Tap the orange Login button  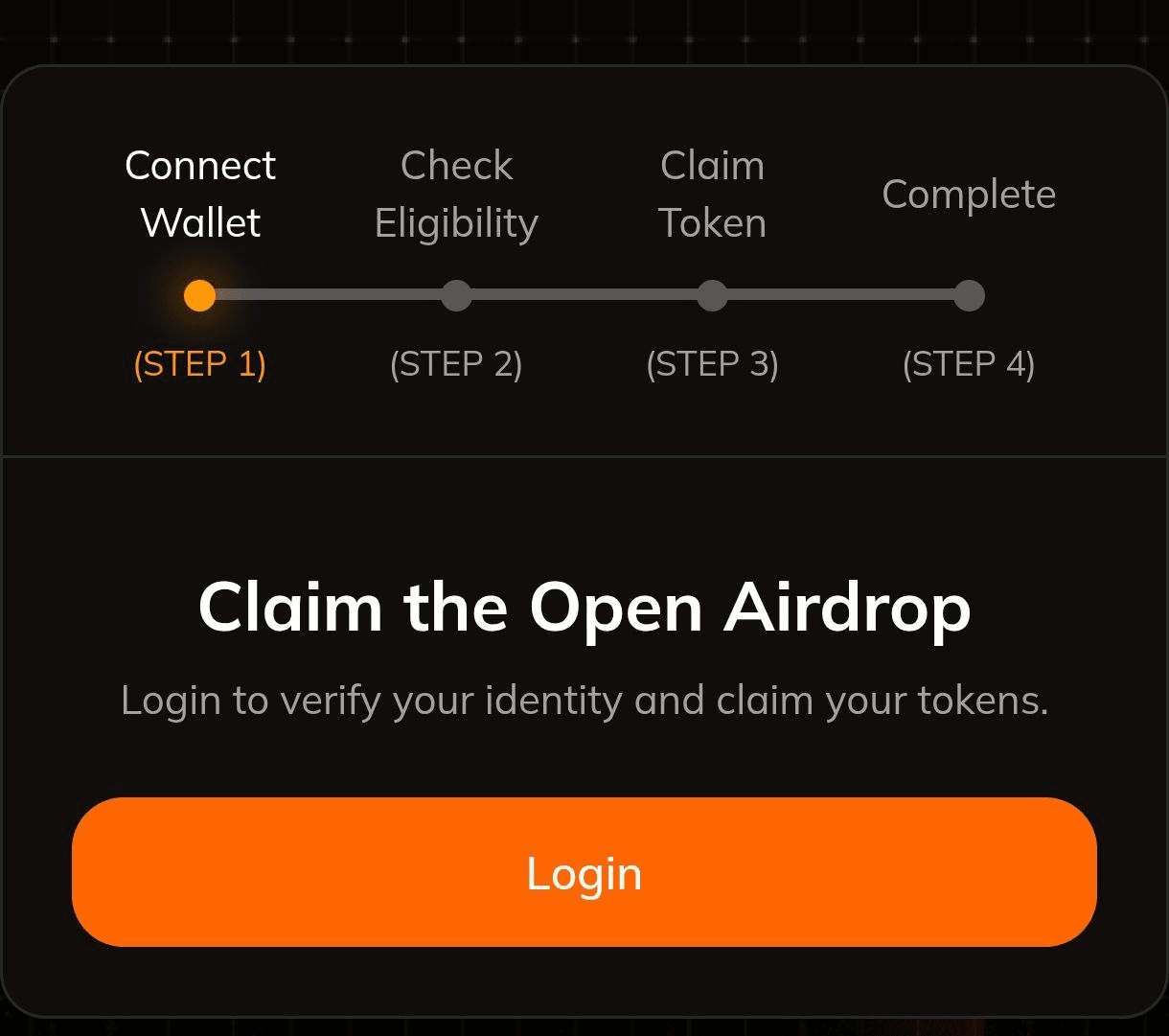coord(584,872)
